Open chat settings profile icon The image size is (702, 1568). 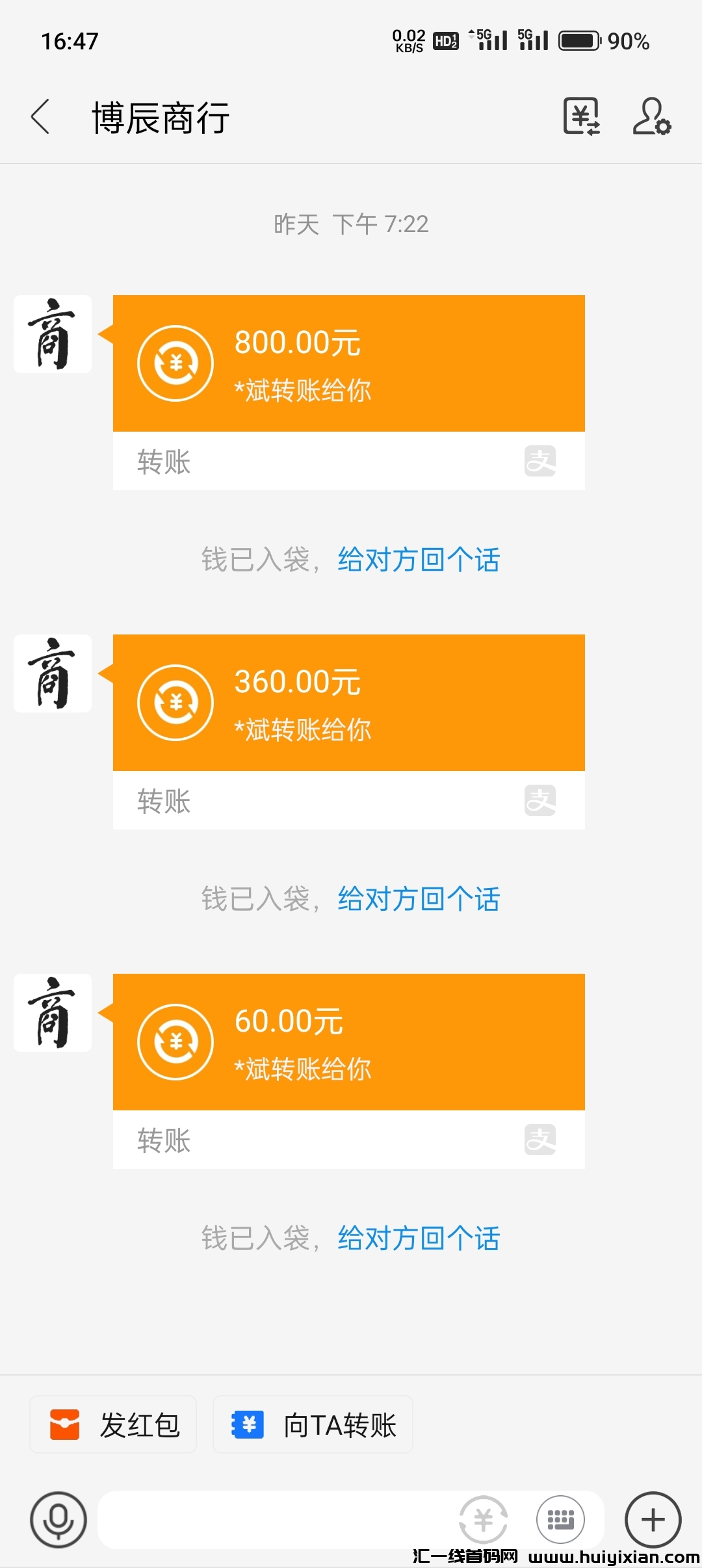point(651,117)
